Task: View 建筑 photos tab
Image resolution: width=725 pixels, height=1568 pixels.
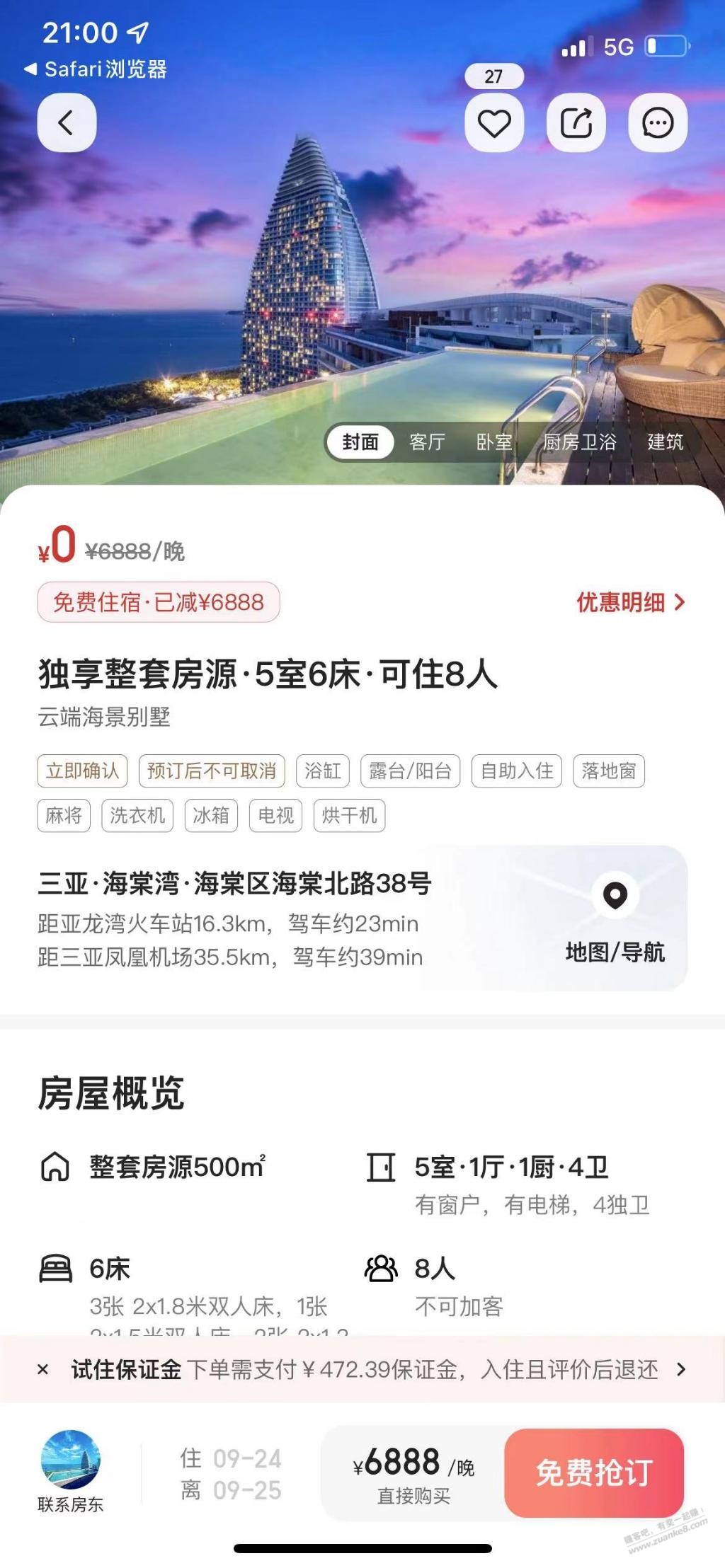Action: [665, 442]
